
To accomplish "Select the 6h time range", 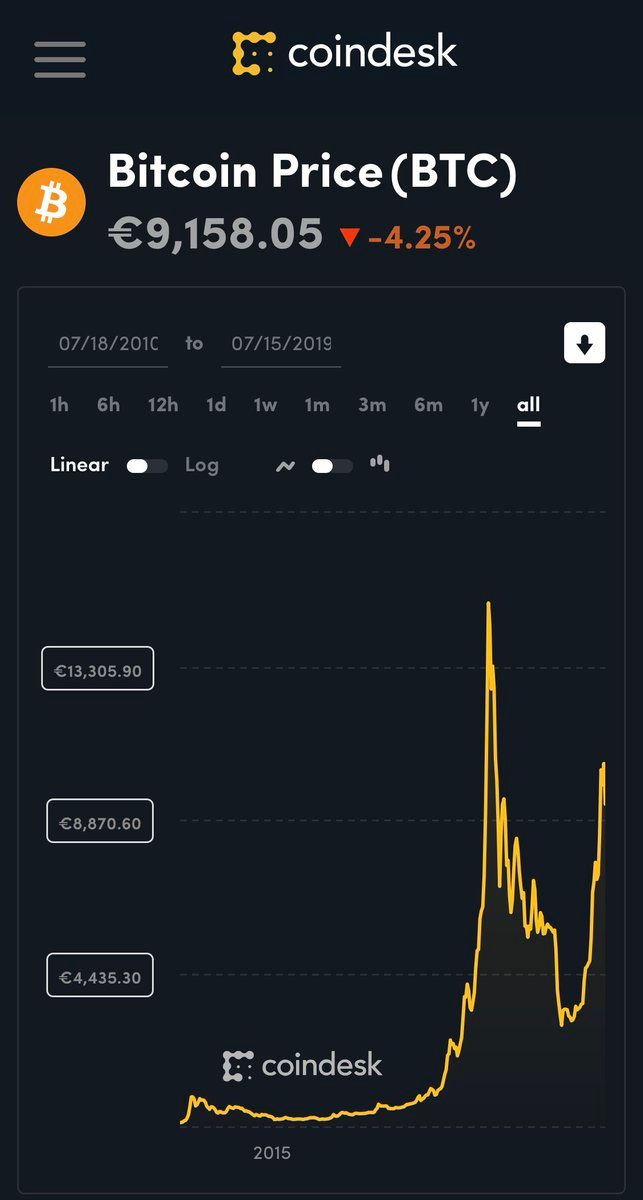I will [108, 405].
